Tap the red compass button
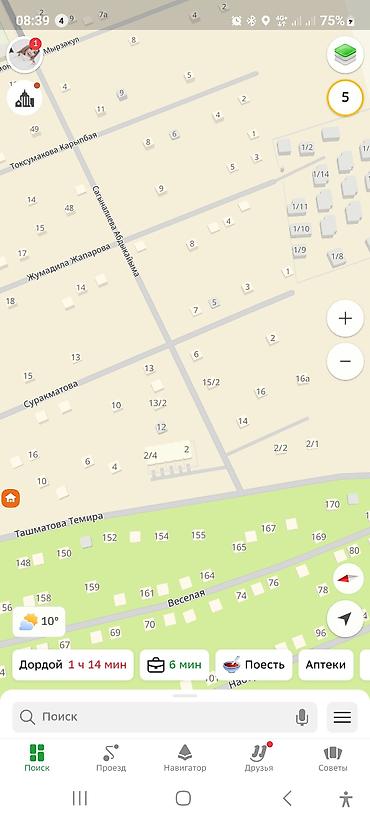The height and width of the screenshot is (822, 370). [x=349, y=578]
